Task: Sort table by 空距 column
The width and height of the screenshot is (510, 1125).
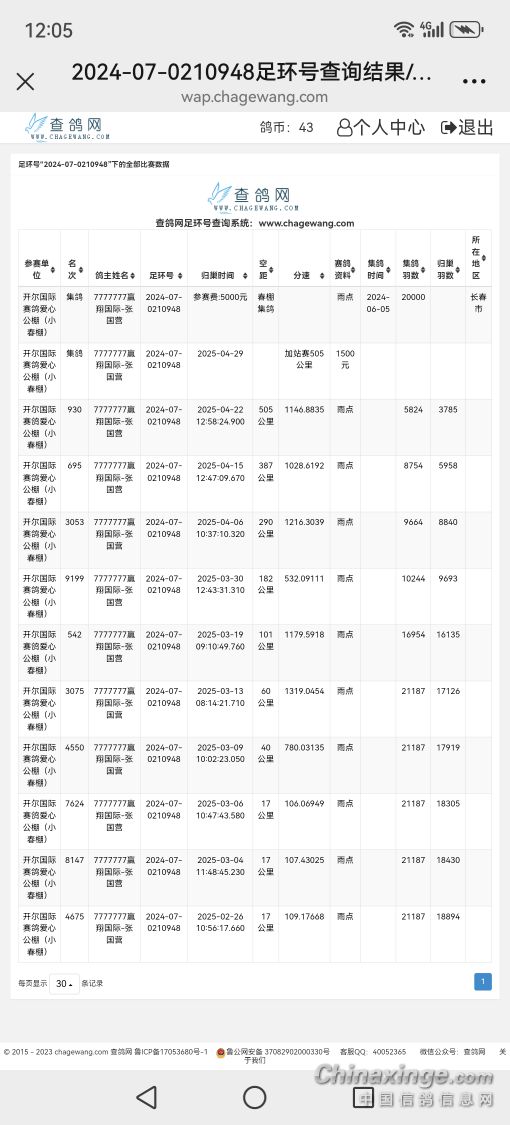Action: coord(265,270)
